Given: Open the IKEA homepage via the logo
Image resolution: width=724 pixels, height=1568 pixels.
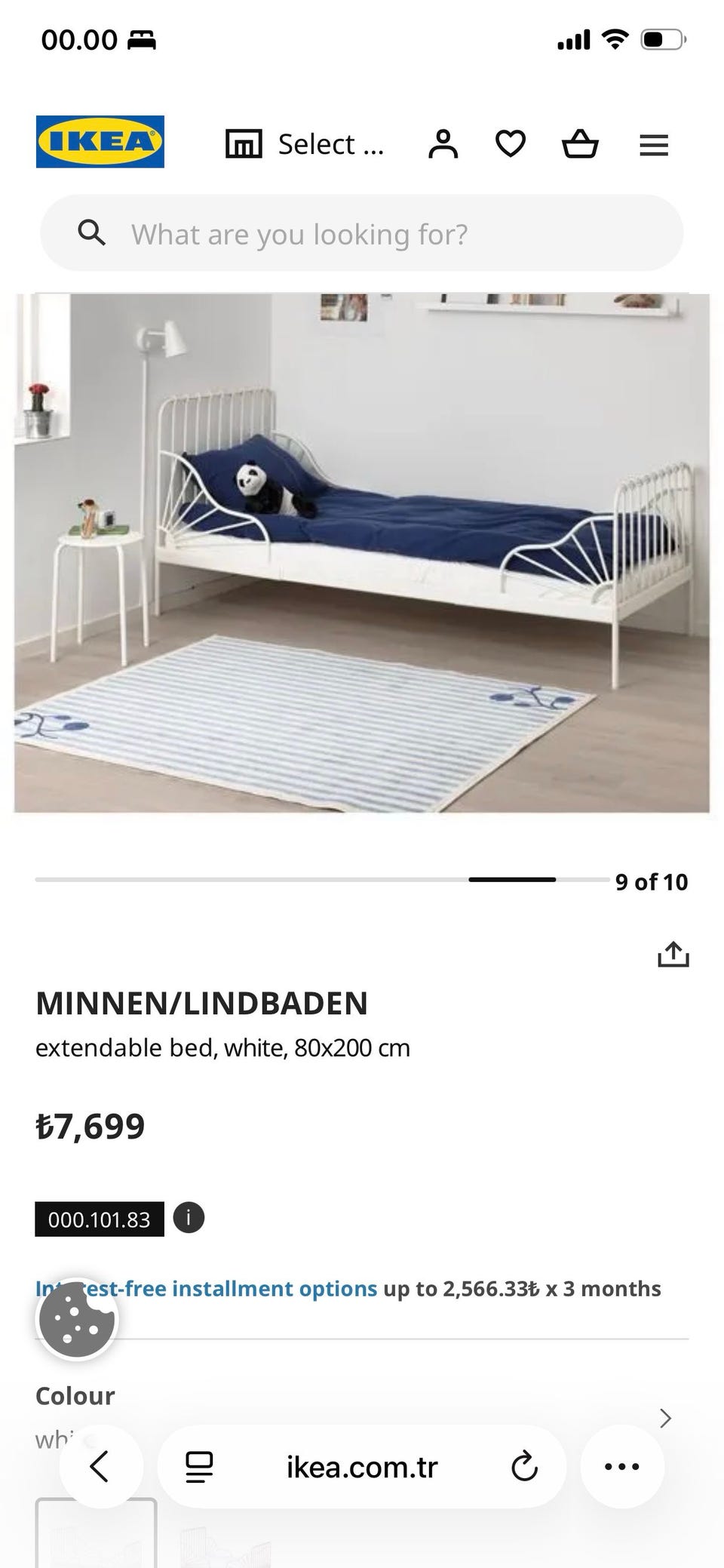Looking at the screenshot, I should click(x=100, y=143).
